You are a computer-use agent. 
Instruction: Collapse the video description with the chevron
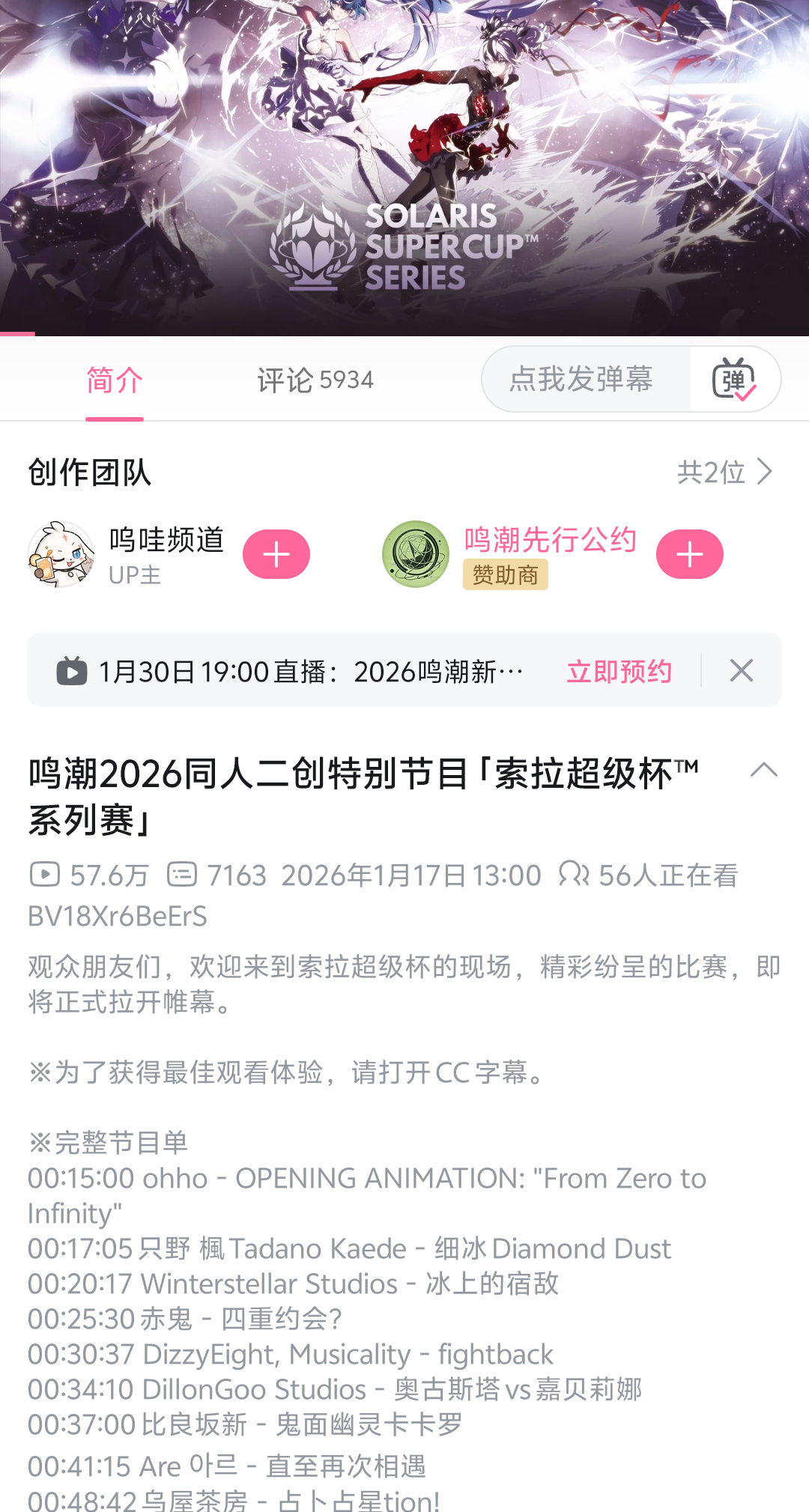pyautogui.click(x=763, y=771)
